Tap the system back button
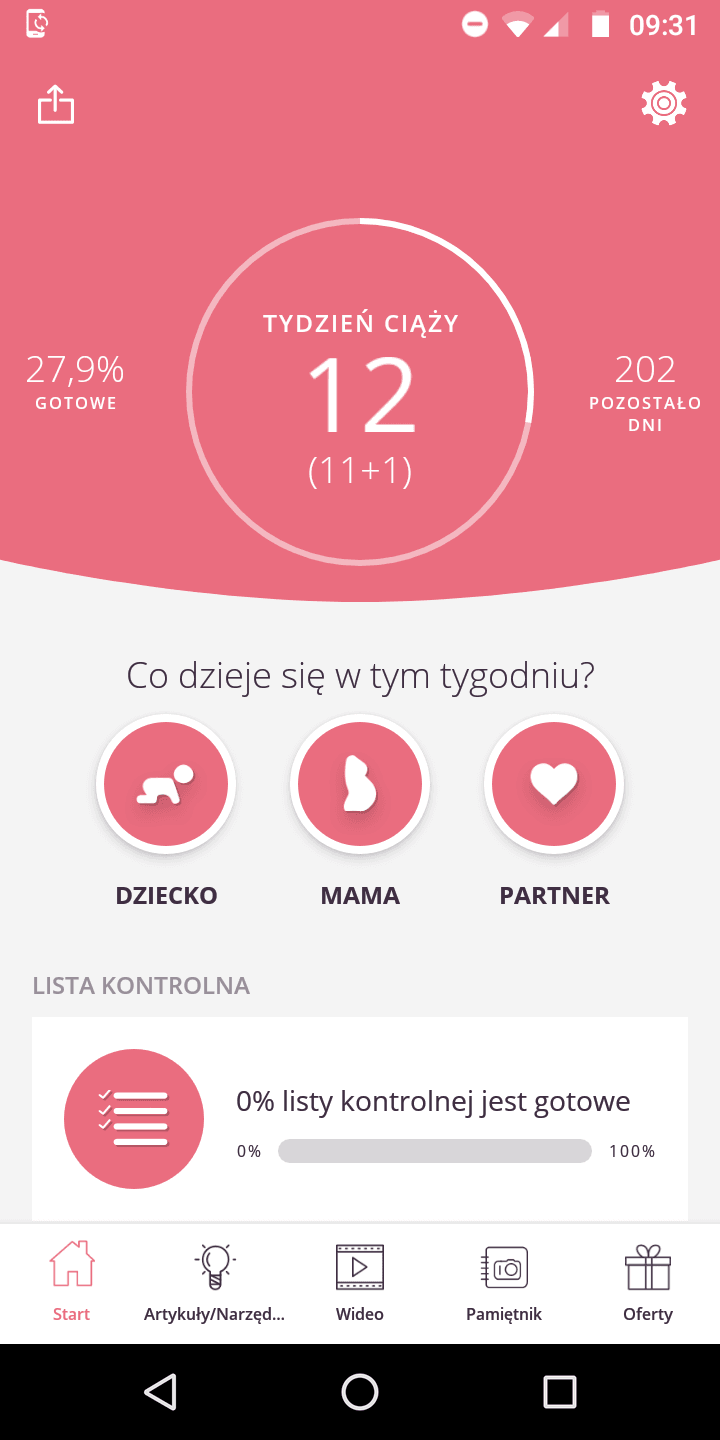The image size is (720, 1440). pos(160,1391)
